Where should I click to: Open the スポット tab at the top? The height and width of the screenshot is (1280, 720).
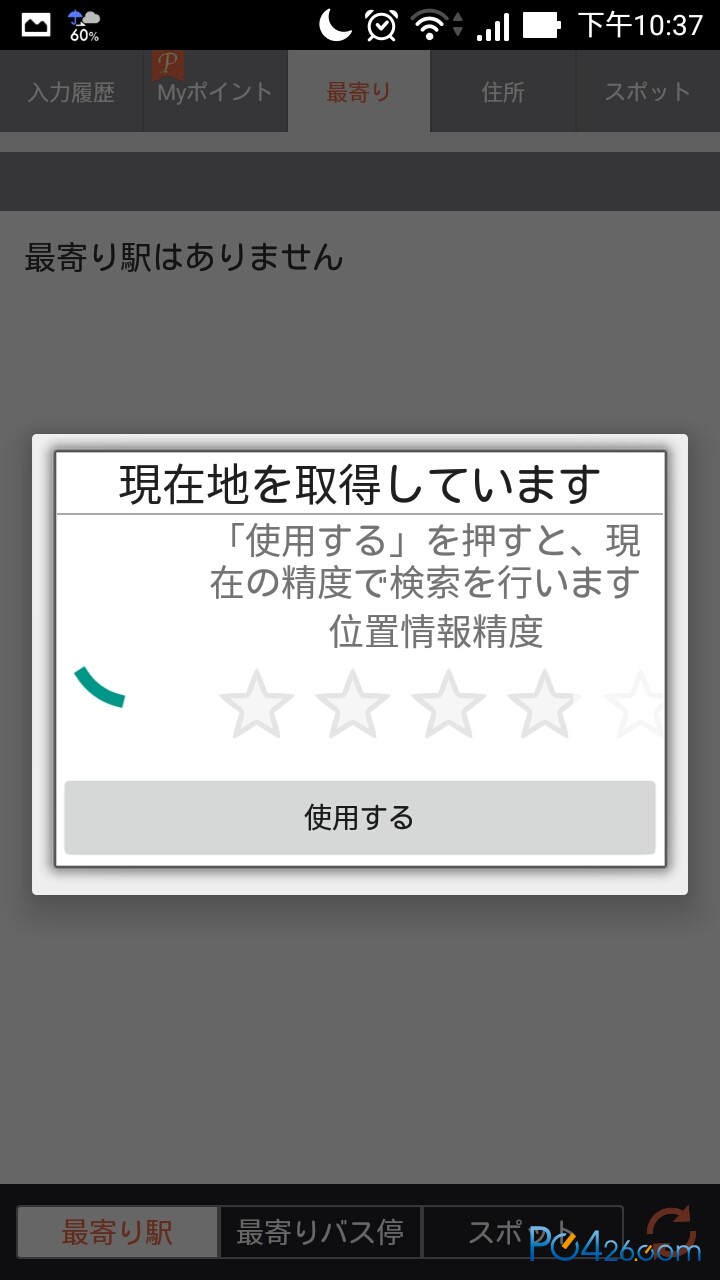tap(647, 92)
